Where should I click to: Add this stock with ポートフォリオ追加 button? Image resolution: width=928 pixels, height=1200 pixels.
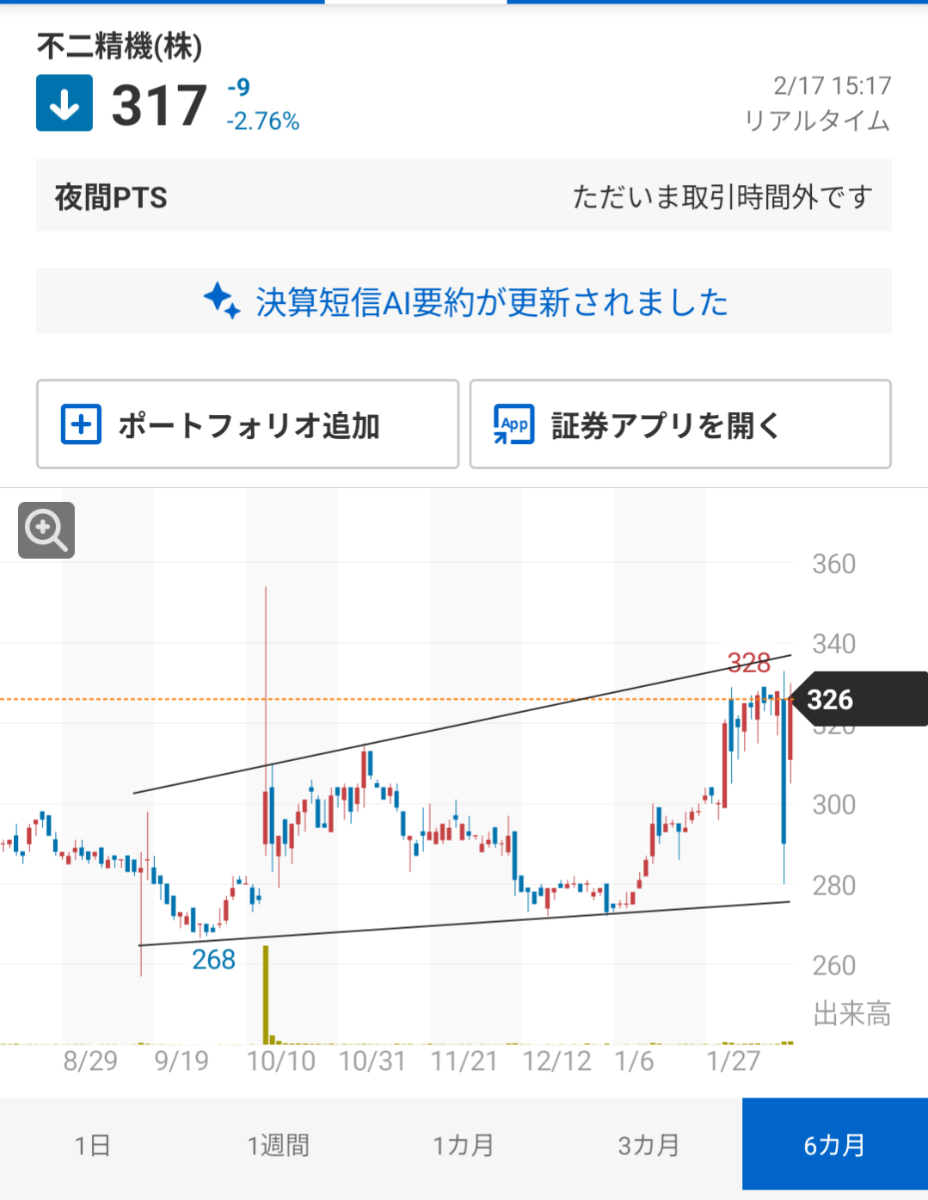(x=247, y=424)
